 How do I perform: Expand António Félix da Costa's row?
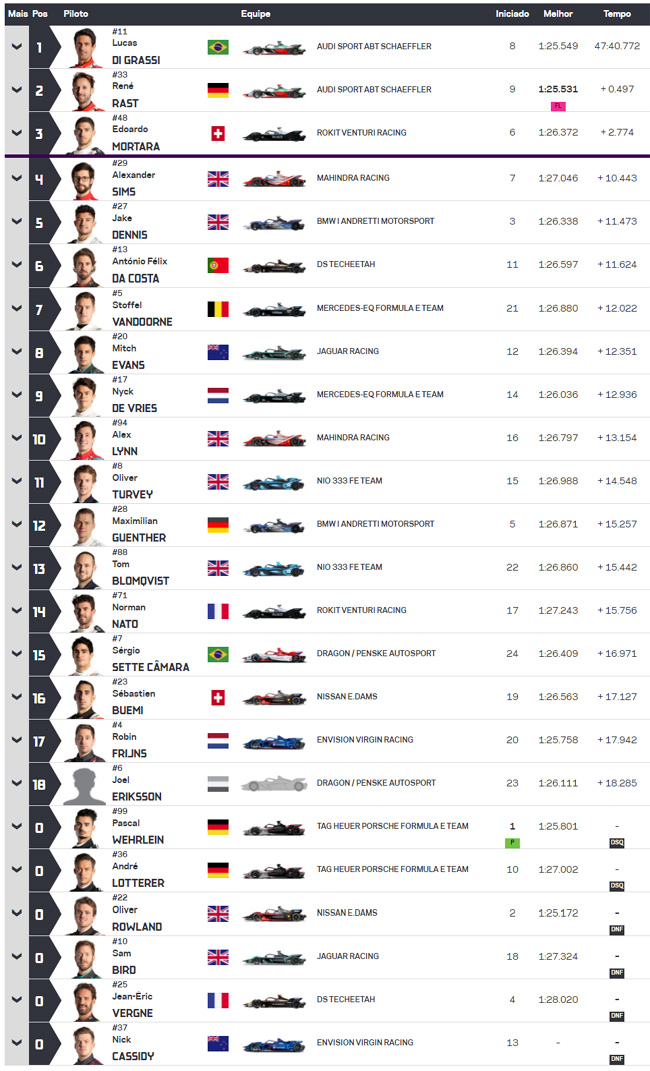tap(17, 265)
